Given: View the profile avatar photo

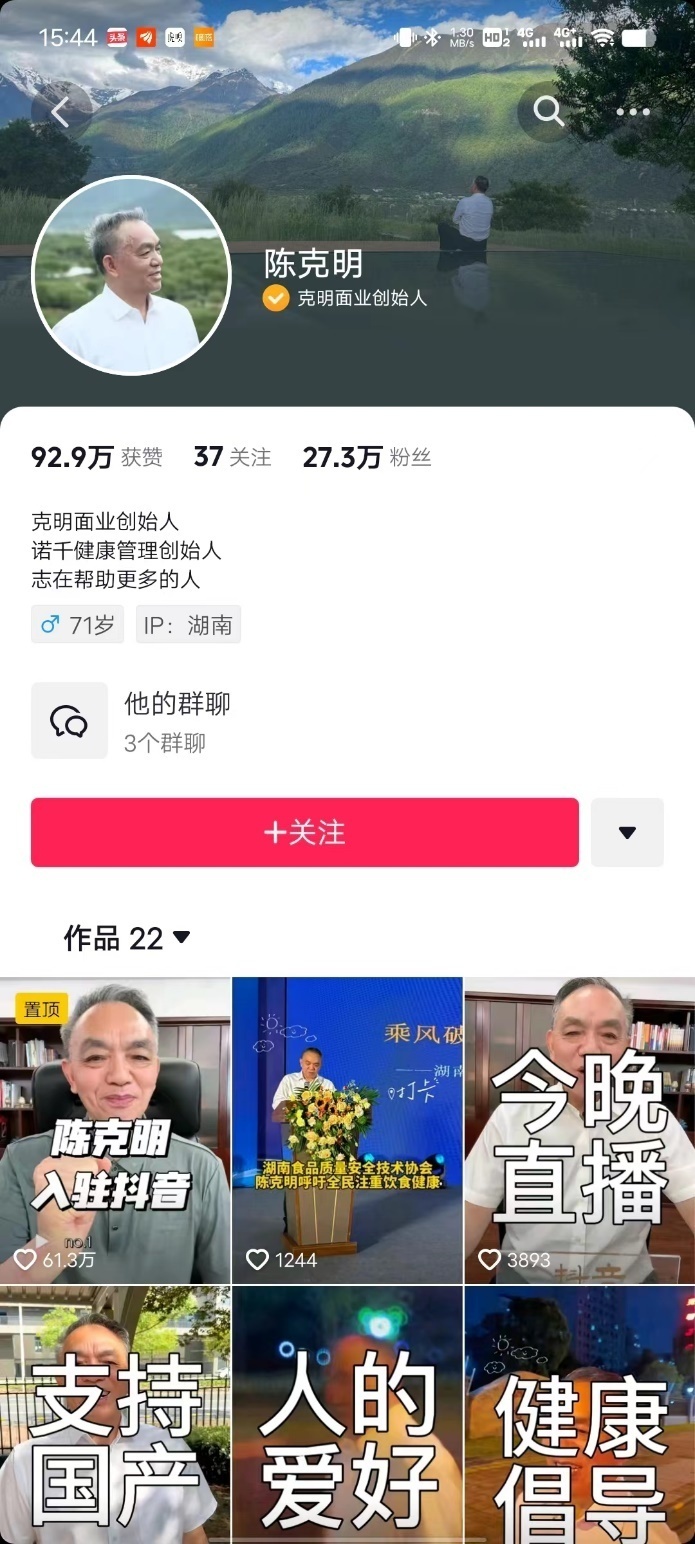Looking at the screenshot, I should pyautogui.click(x=132, y=276).
